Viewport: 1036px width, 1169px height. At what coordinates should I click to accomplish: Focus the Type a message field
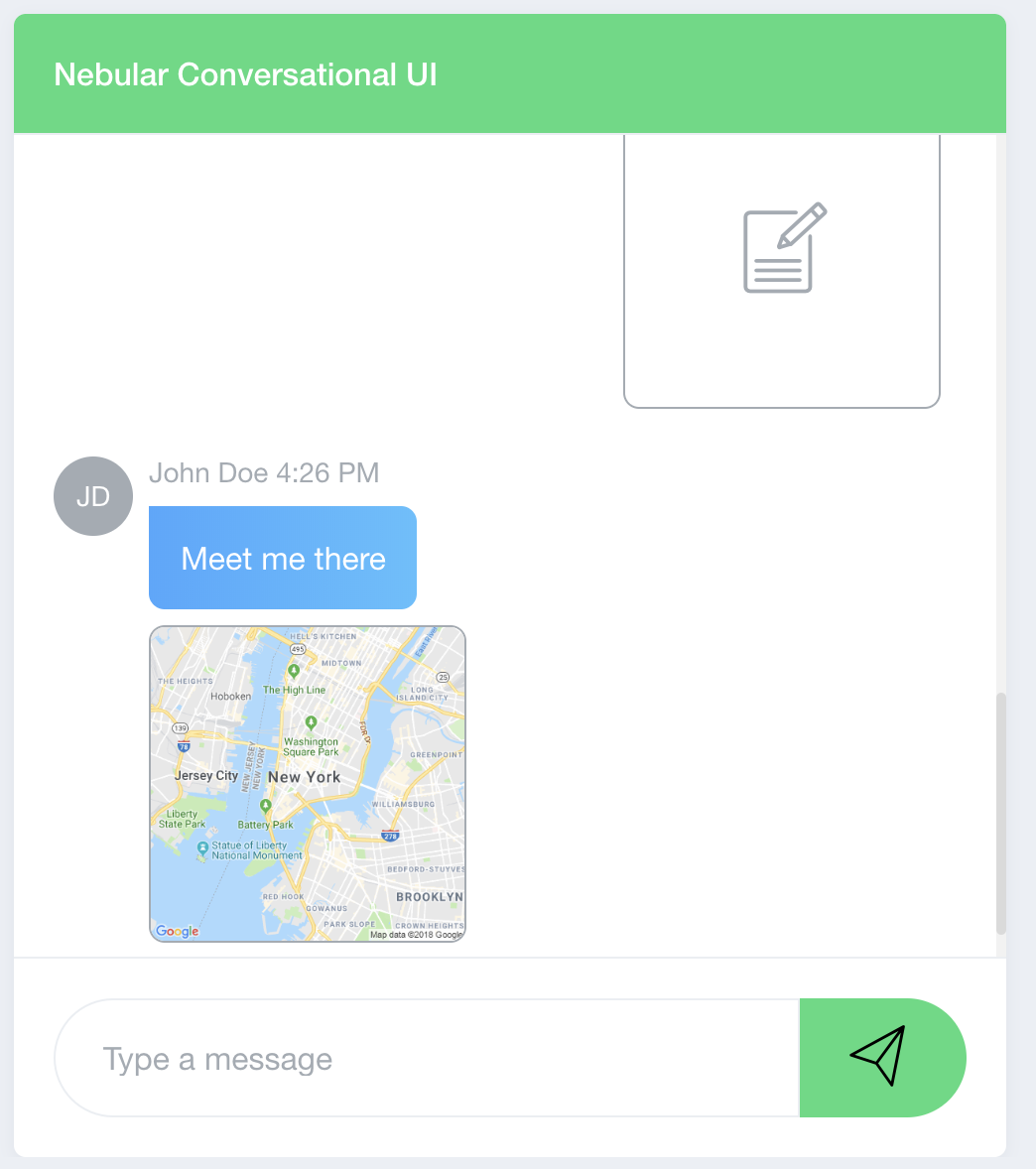427,1059
